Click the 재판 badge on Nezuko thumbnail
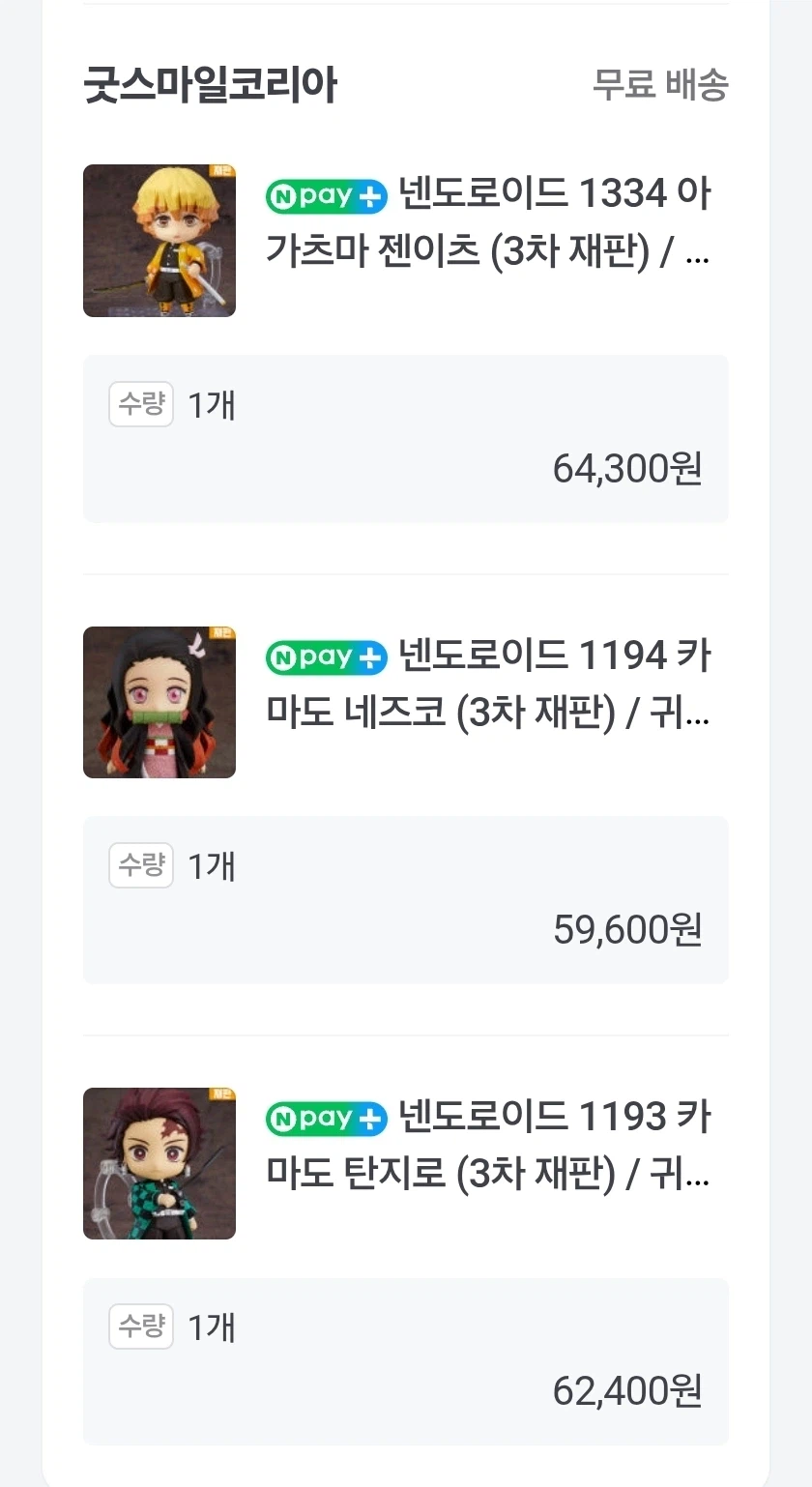The height and width of the screenshot is (1487, 812). (221, 635)
